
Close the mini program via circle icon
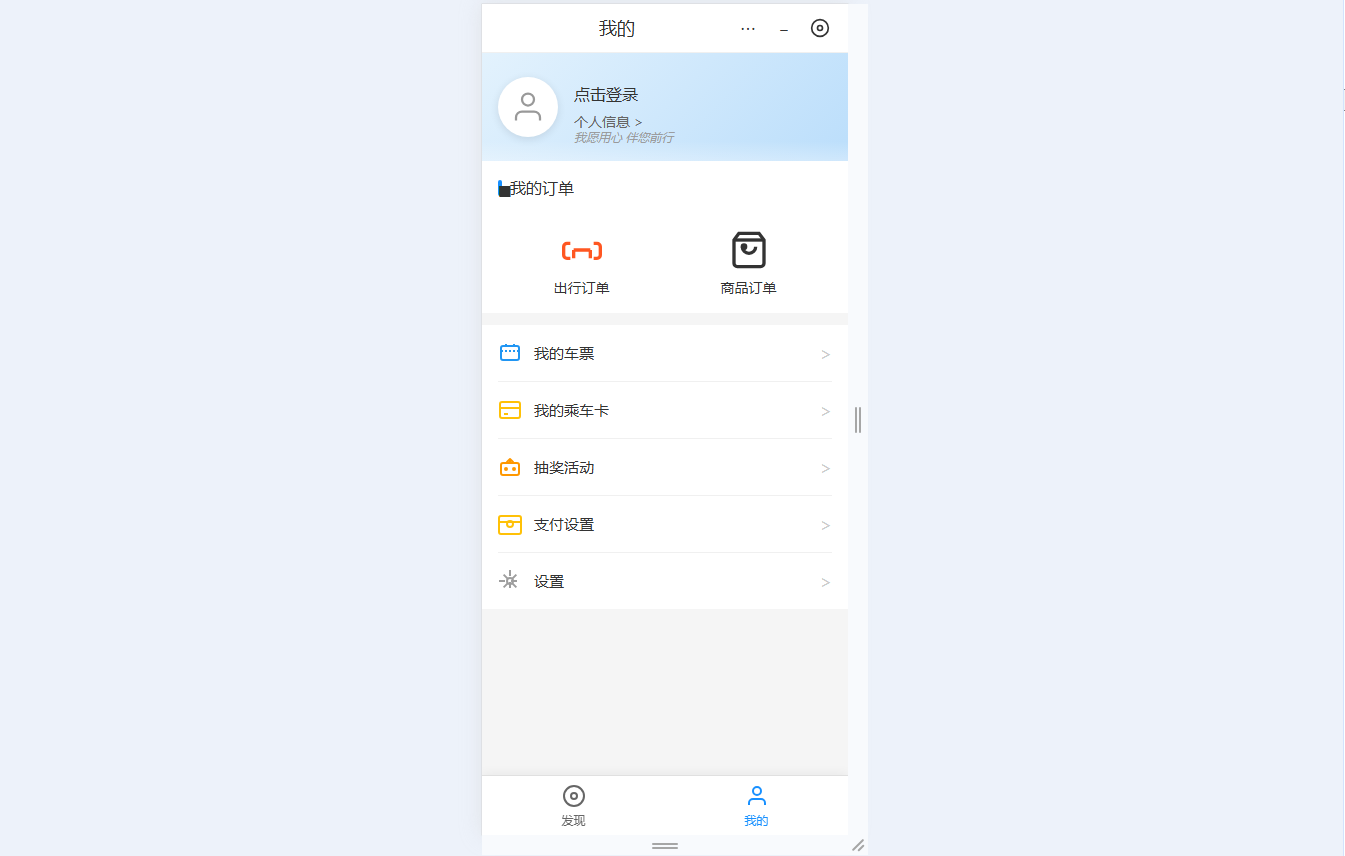(x=820, y=28)
